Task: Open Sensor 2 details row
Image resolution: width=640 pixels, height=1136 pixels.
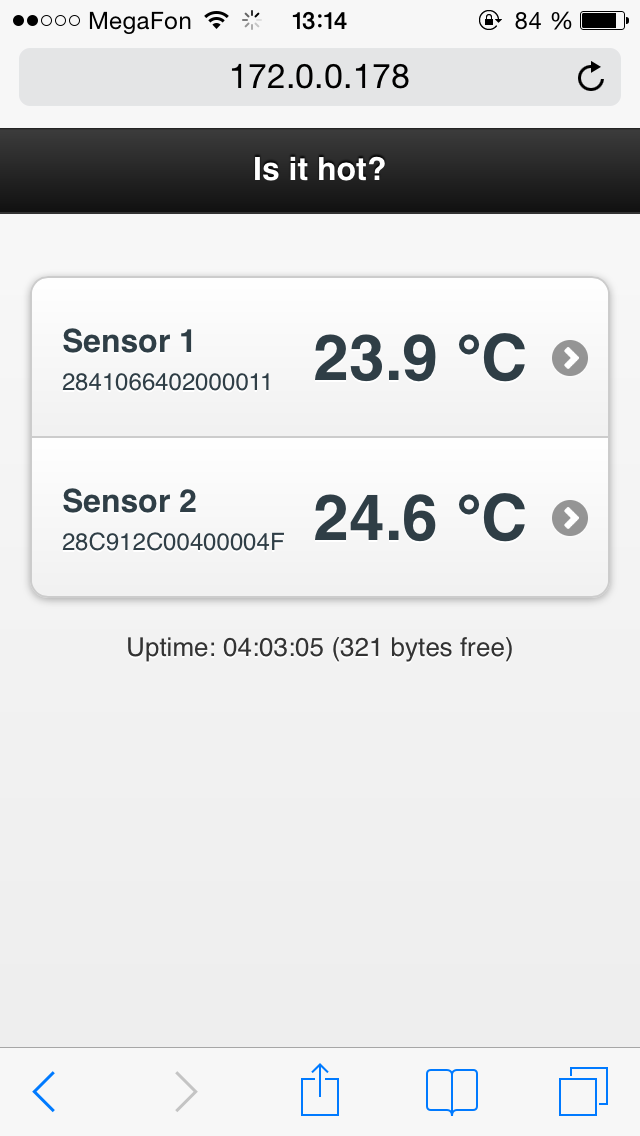Action: [x=320, y=517]
